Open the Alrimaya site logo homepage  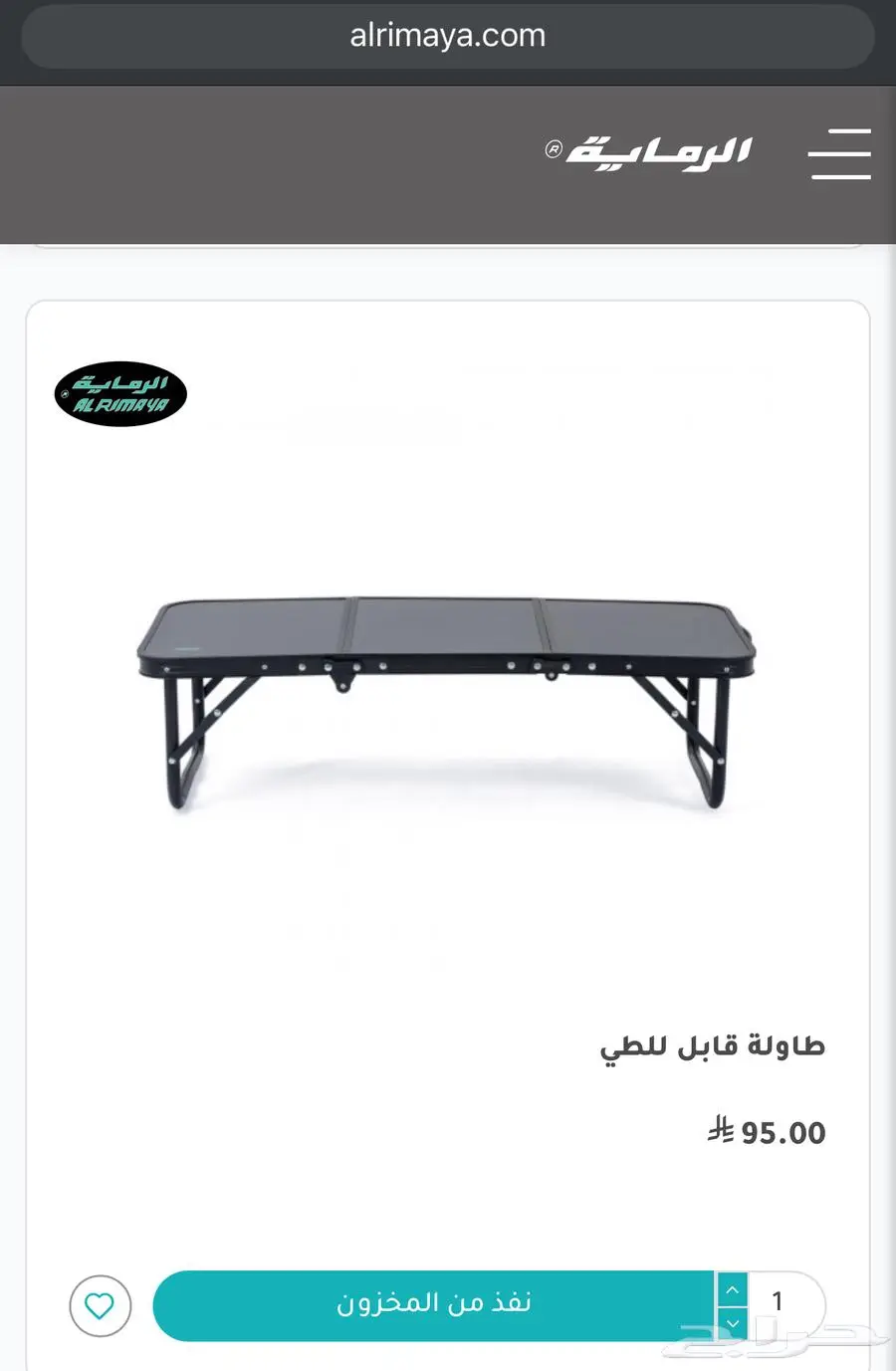click(x=649, y=152)
